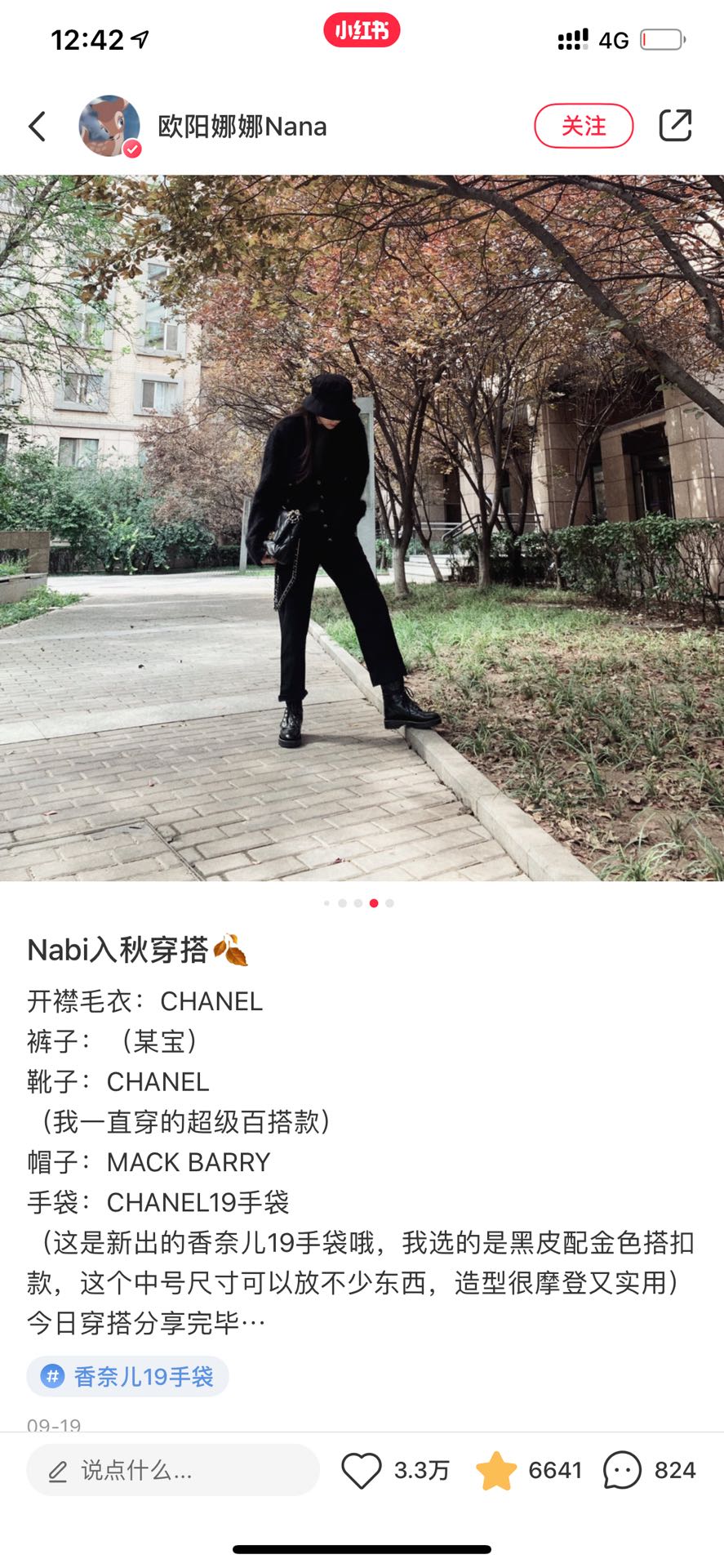Open the comments bubble icon
Screen dimensions: 724x1568
click(622, 1470)
